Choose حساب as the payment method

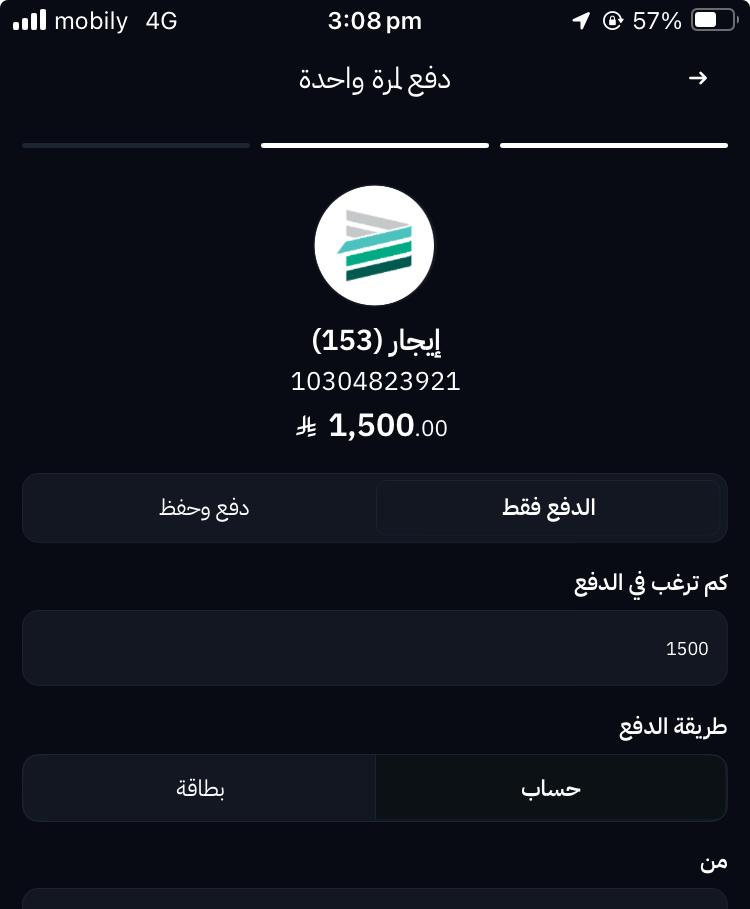point(551,789)
